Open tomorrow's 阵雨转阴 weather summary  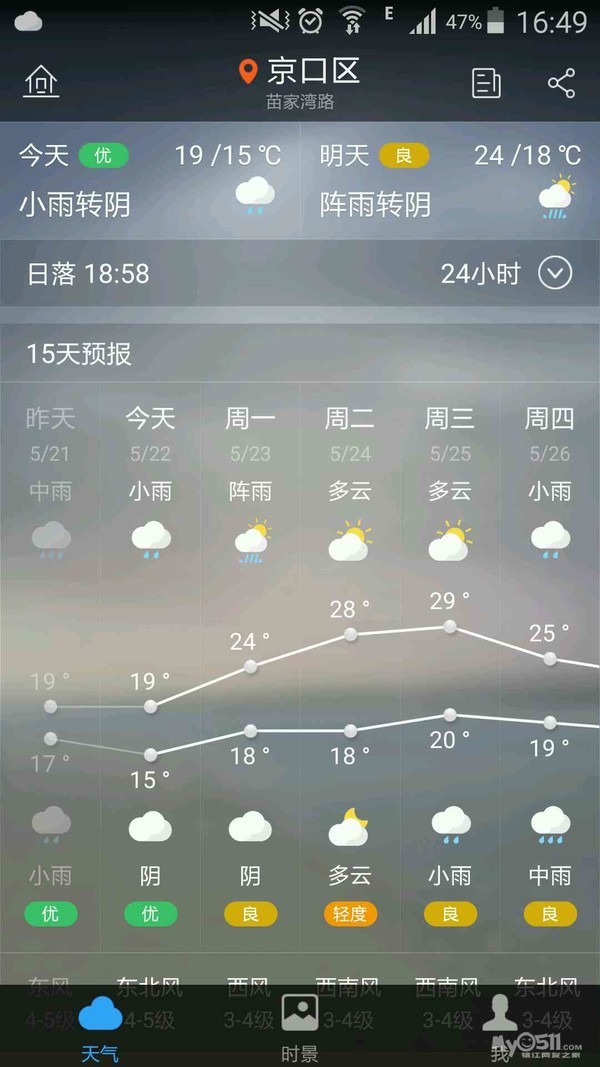[x=450, y=181]
